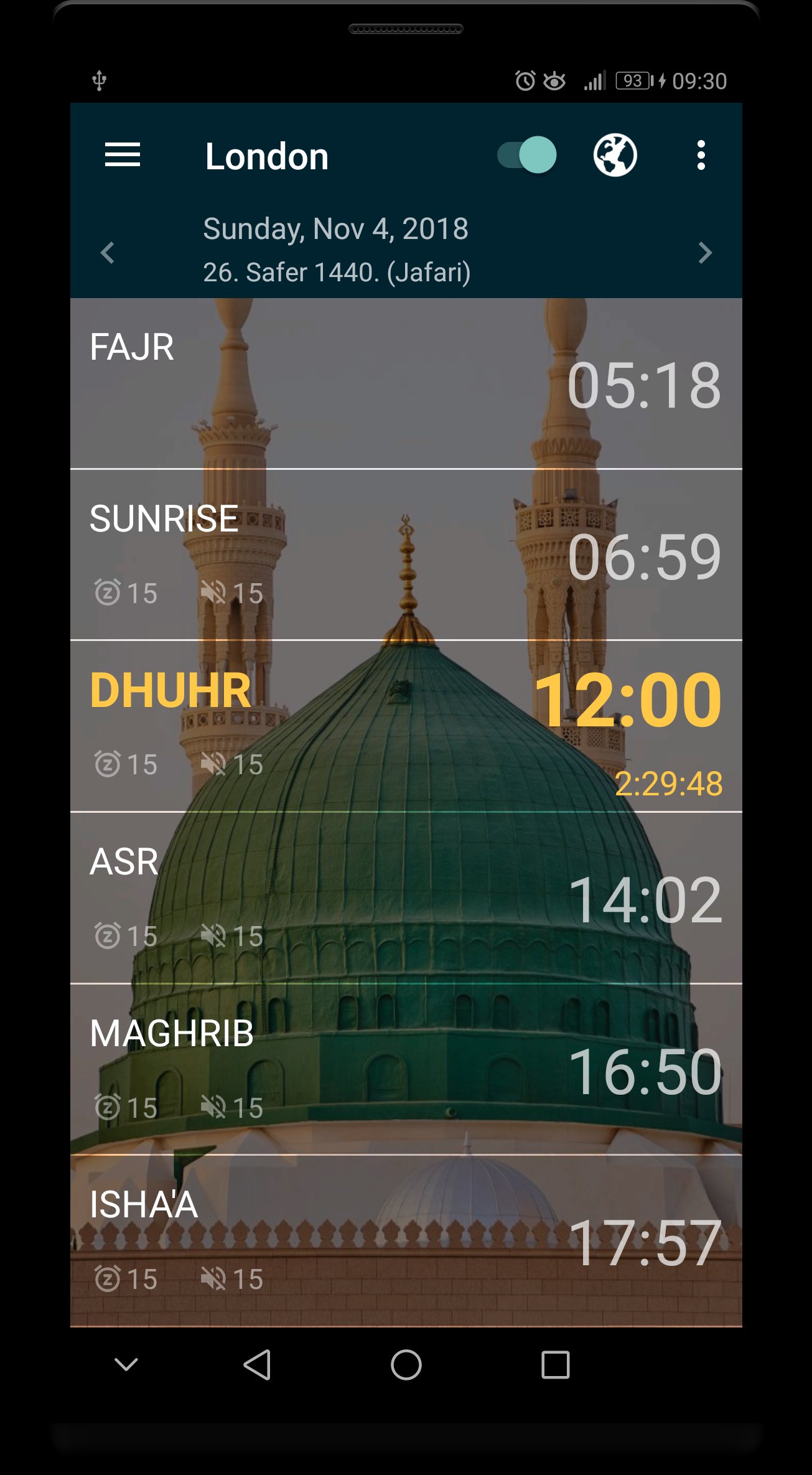
Task: Open the recent apps overview
Action: click(555, 1365)
